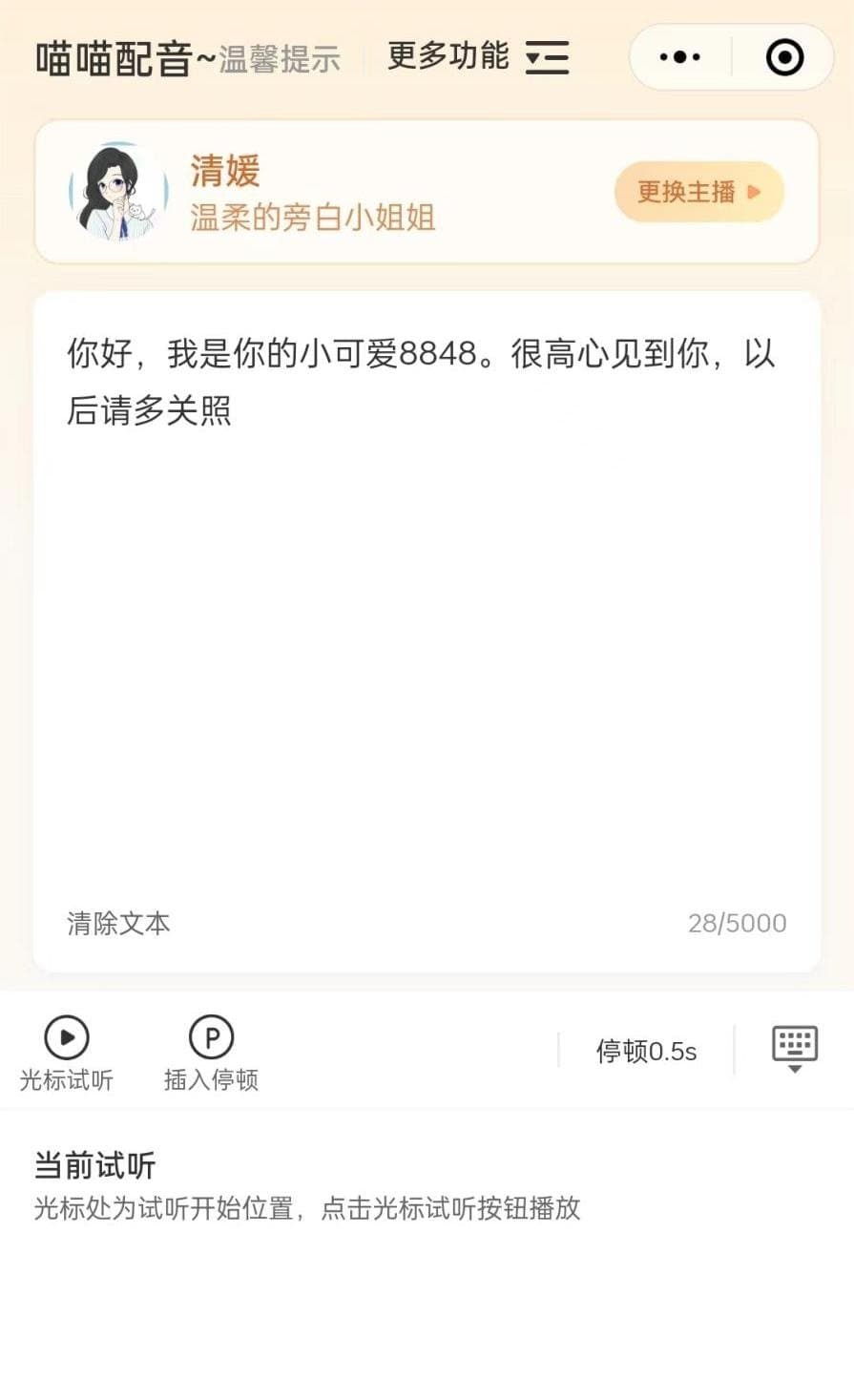Open the 停顿0.5s pause duration selector
The width and height of the screenshot is (854, 1400).
(646, 1051)
